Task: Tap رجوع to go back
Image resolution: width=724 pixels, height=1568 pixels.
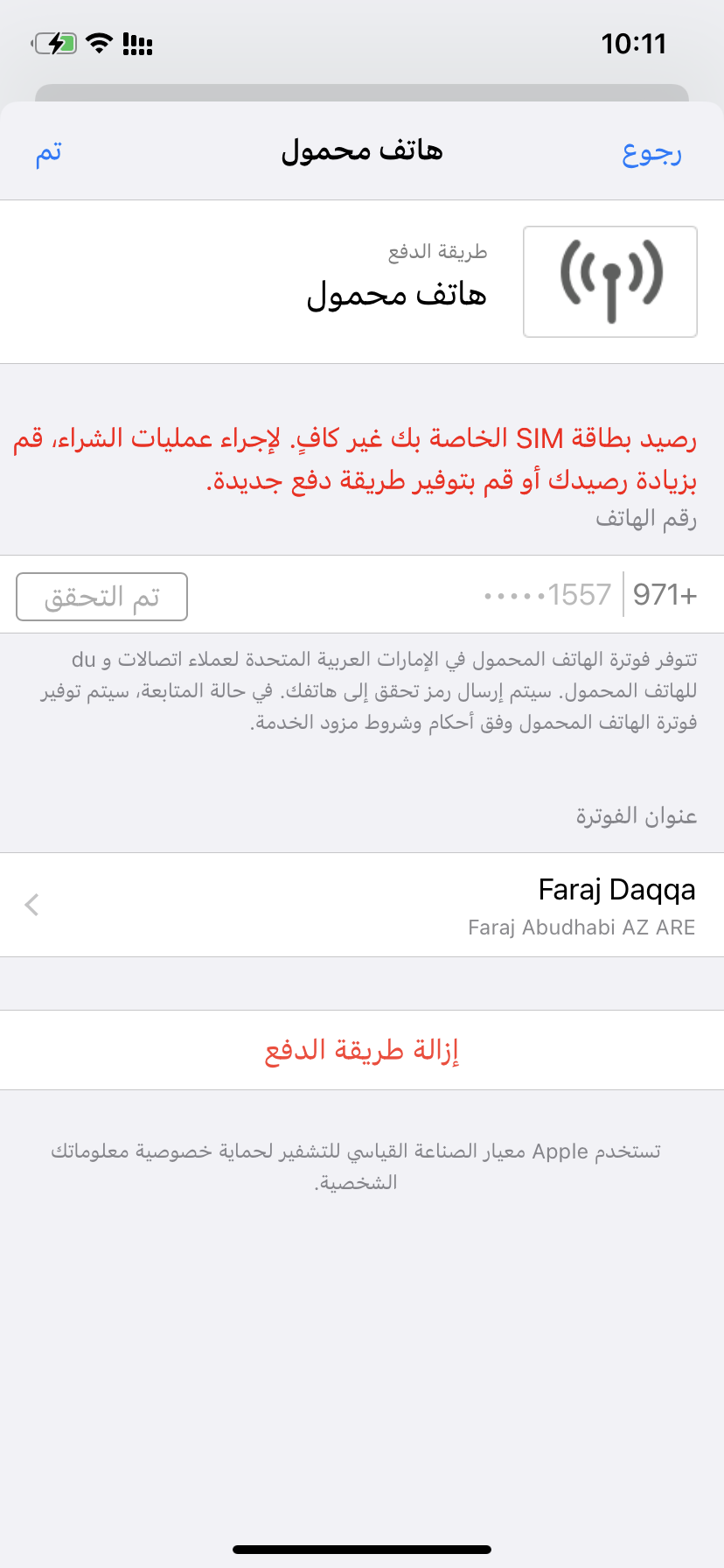Action: click(651, 153)
